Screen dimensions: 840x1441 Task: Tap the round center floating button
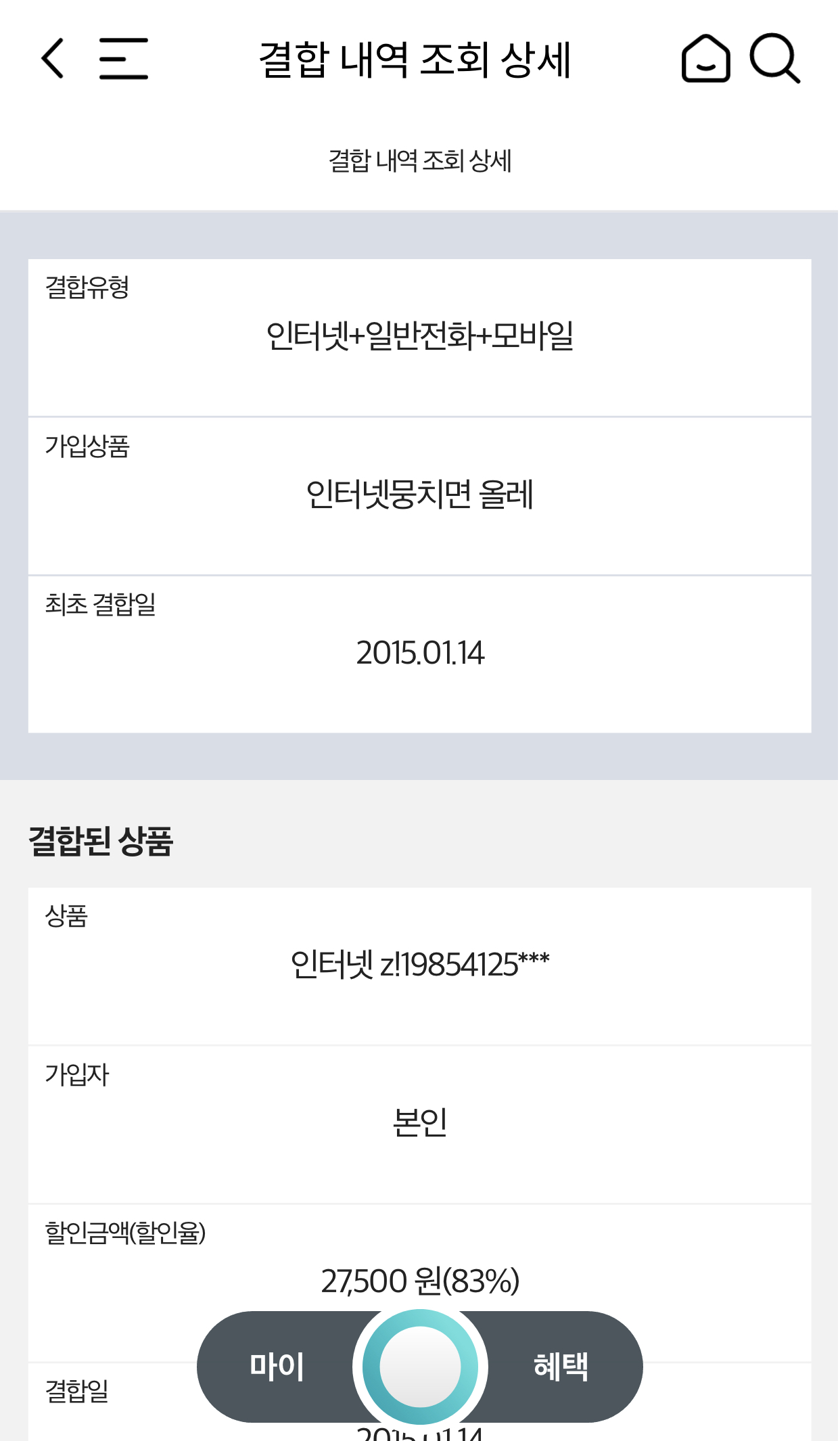point(420,1367)
